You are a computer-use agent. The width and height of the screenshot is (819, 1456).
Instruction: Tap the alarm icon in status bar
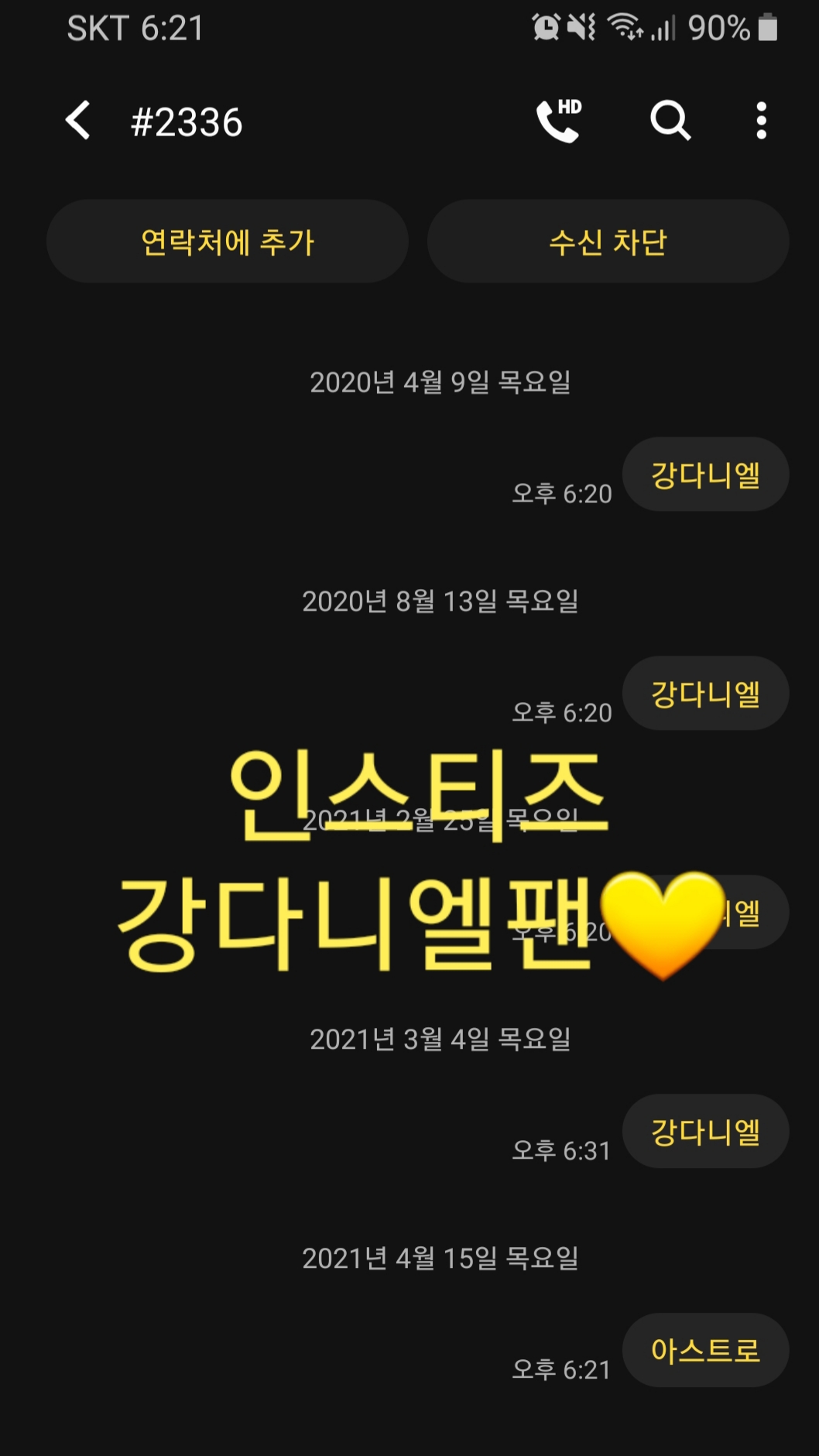547,26
